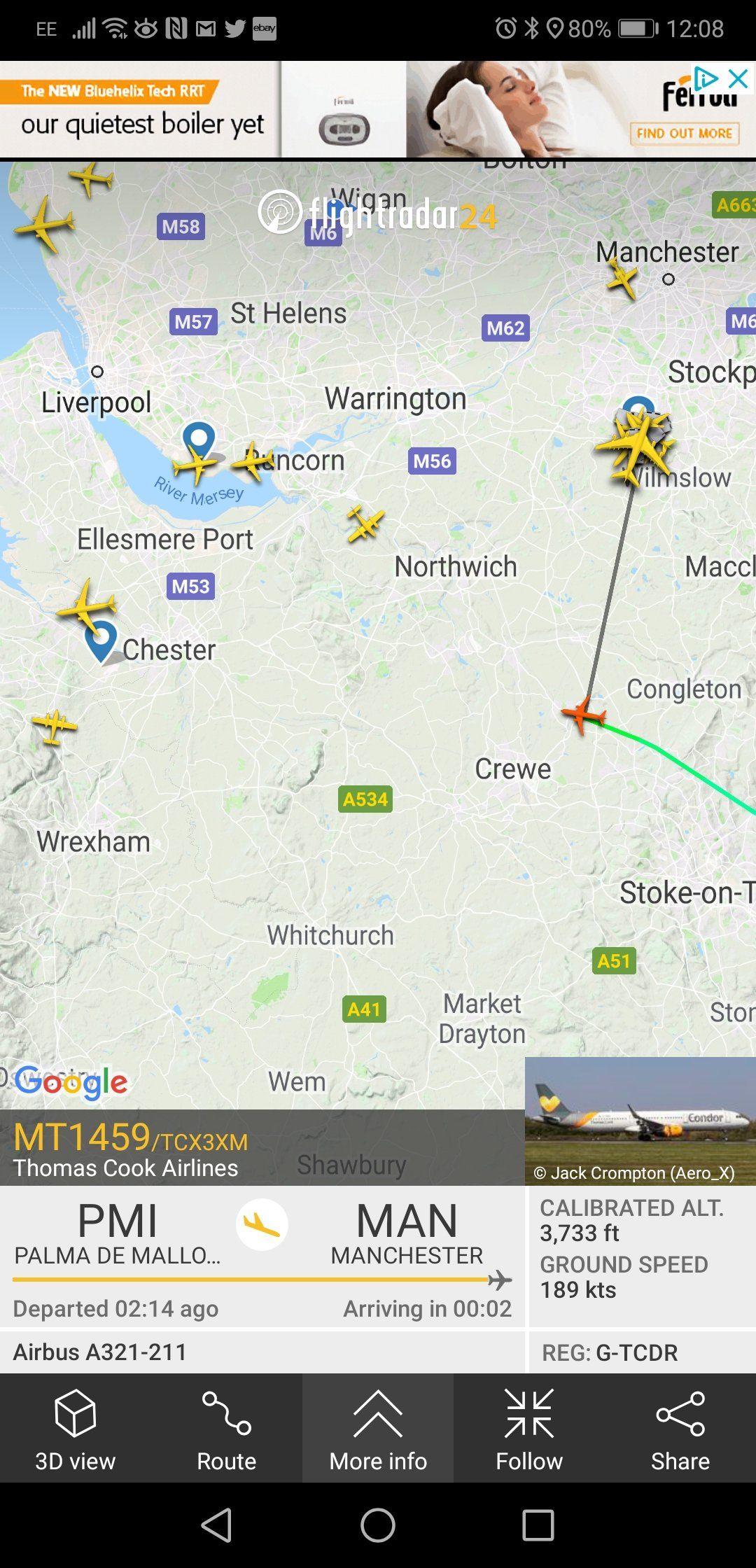
Task: Select the airport pin near Liverpool
Action: click(199, 440)
